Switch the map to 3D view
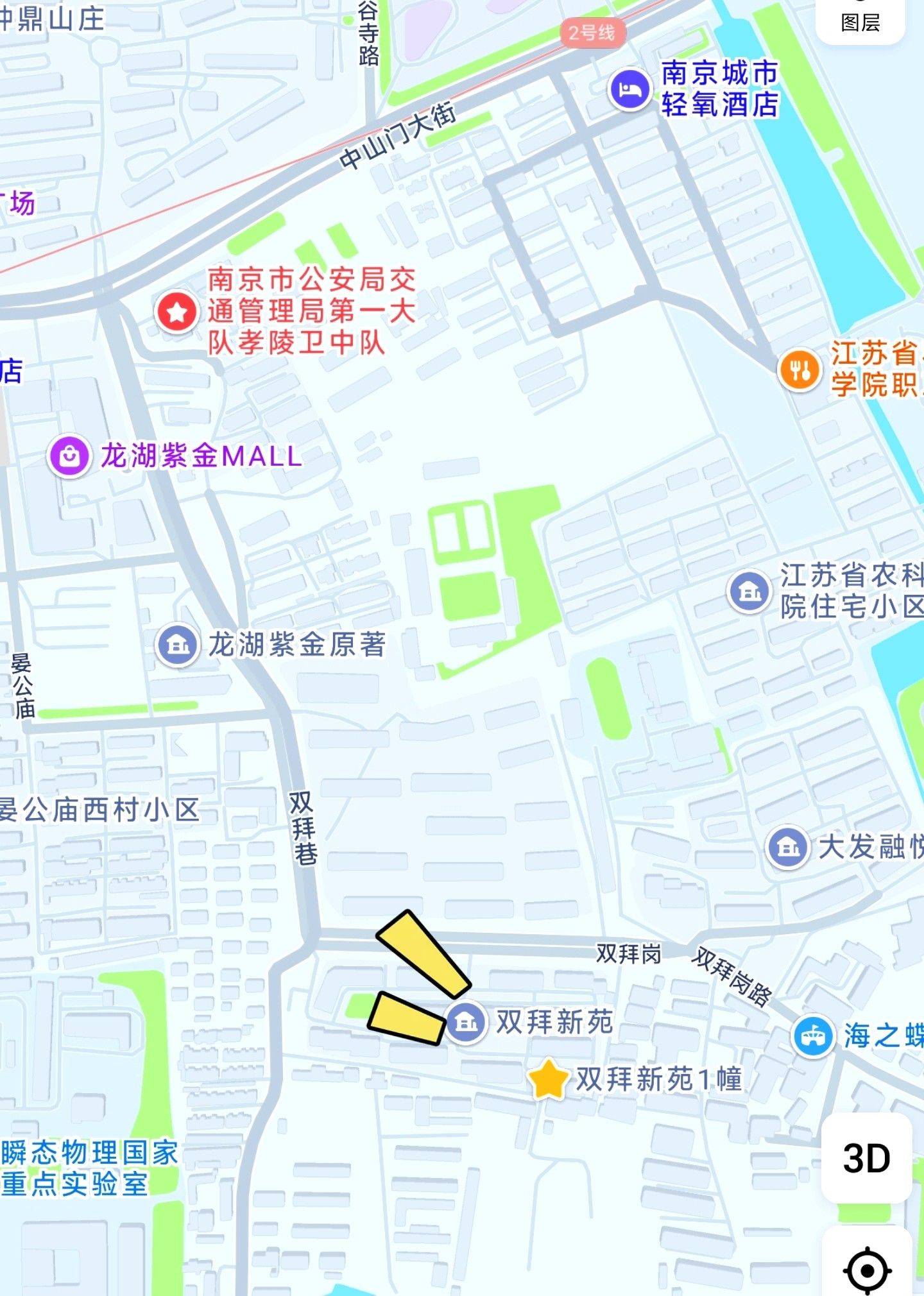 coord(866,1159)
